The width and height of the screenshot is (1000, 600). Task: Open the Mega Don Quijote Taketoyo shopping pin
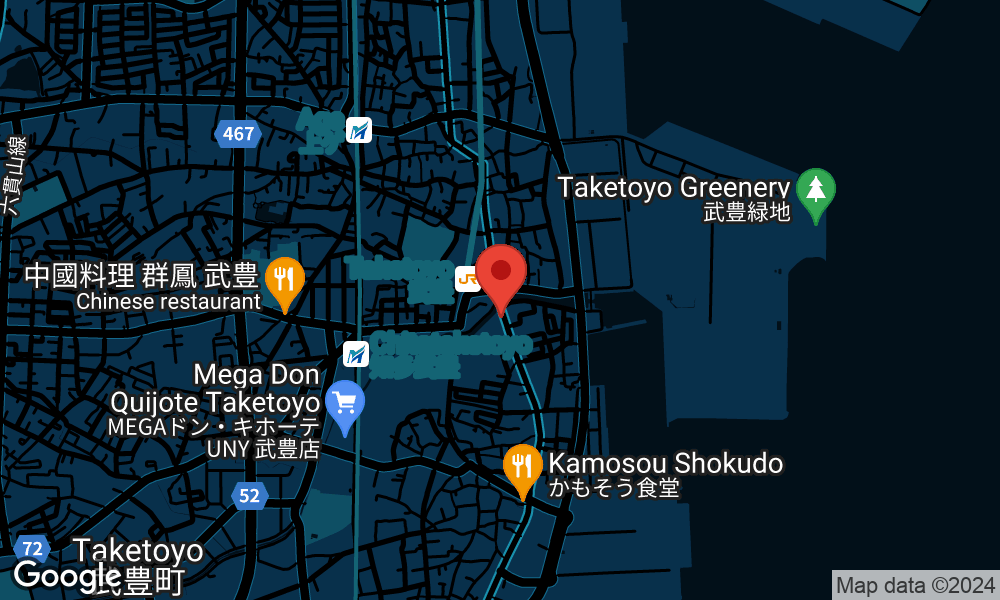tap(345, 403)
